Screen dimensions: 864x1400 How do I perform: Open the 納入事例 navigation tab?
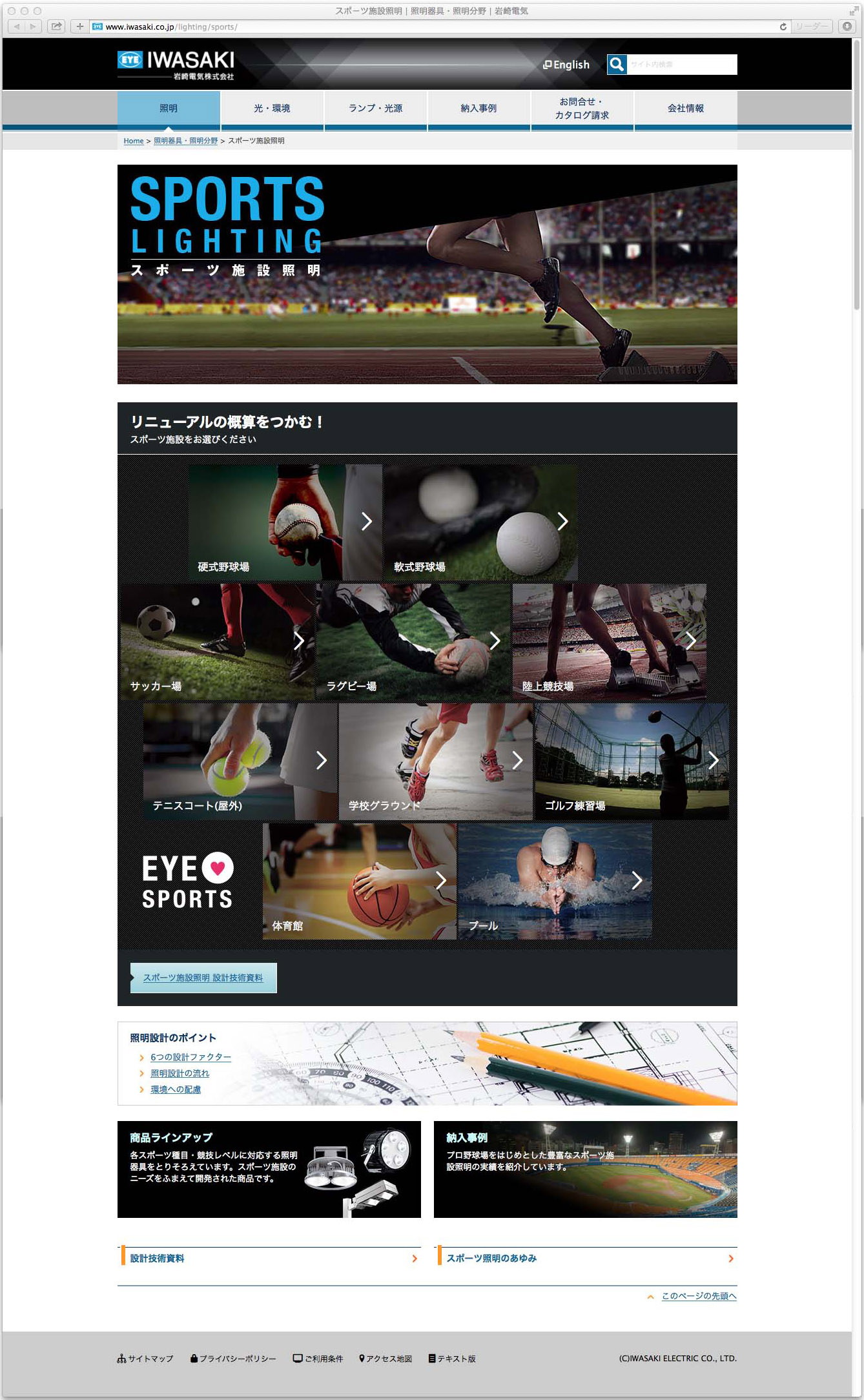(478, 108)
